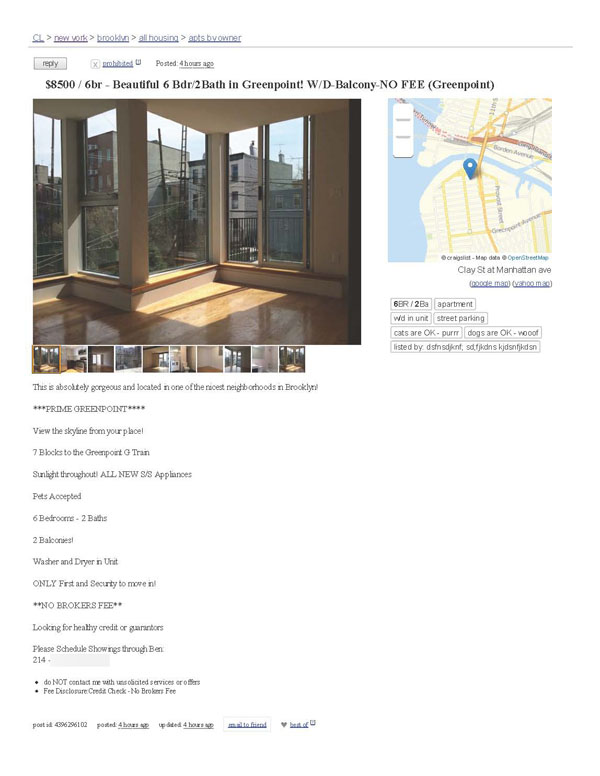Open the OpenStreetMap attribution link
This screenshot has width=600, height=776.
(x=528, y=257)
